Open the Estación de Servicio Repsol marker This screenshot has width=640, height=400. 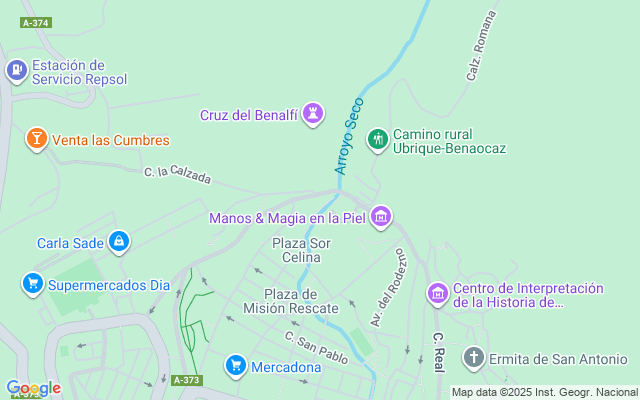pyautogui.click(x=16, y=71)
